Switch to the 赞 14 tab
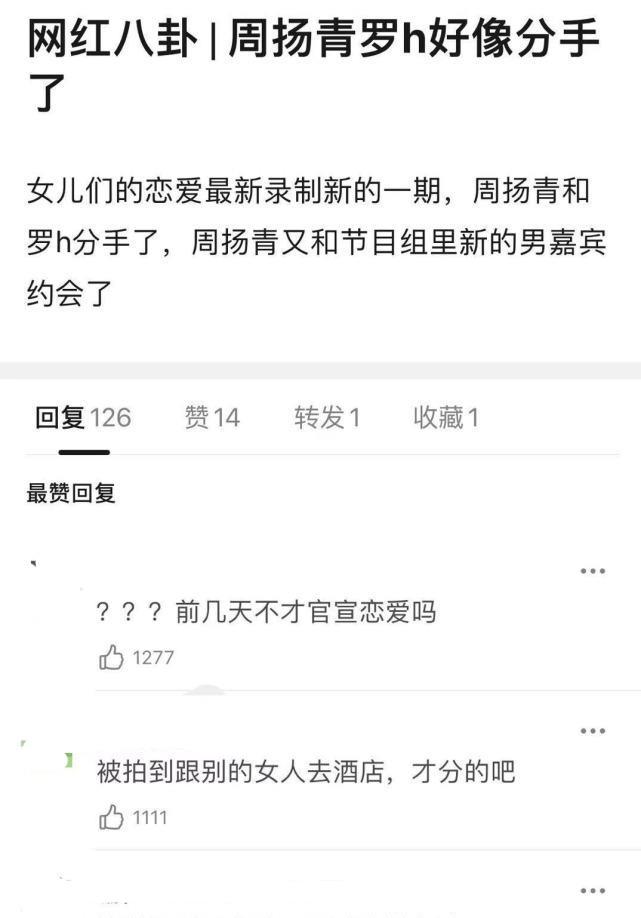The height and width of the screenshot is (918, 641). tap(212, 417)
